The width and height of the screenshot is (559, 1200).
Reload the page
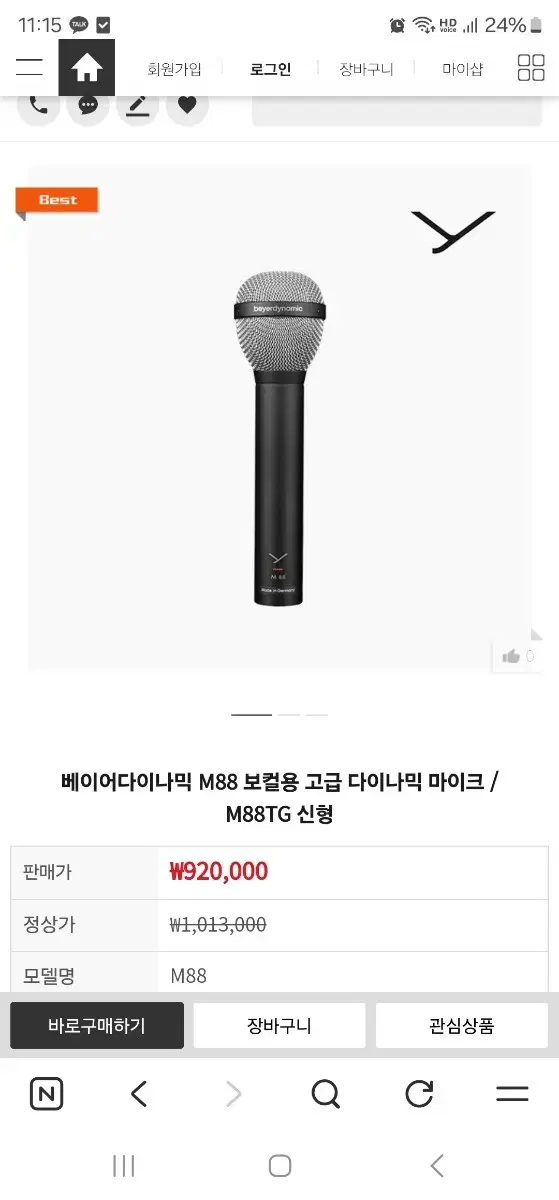pyautogui.click(x=419, y=1094)
